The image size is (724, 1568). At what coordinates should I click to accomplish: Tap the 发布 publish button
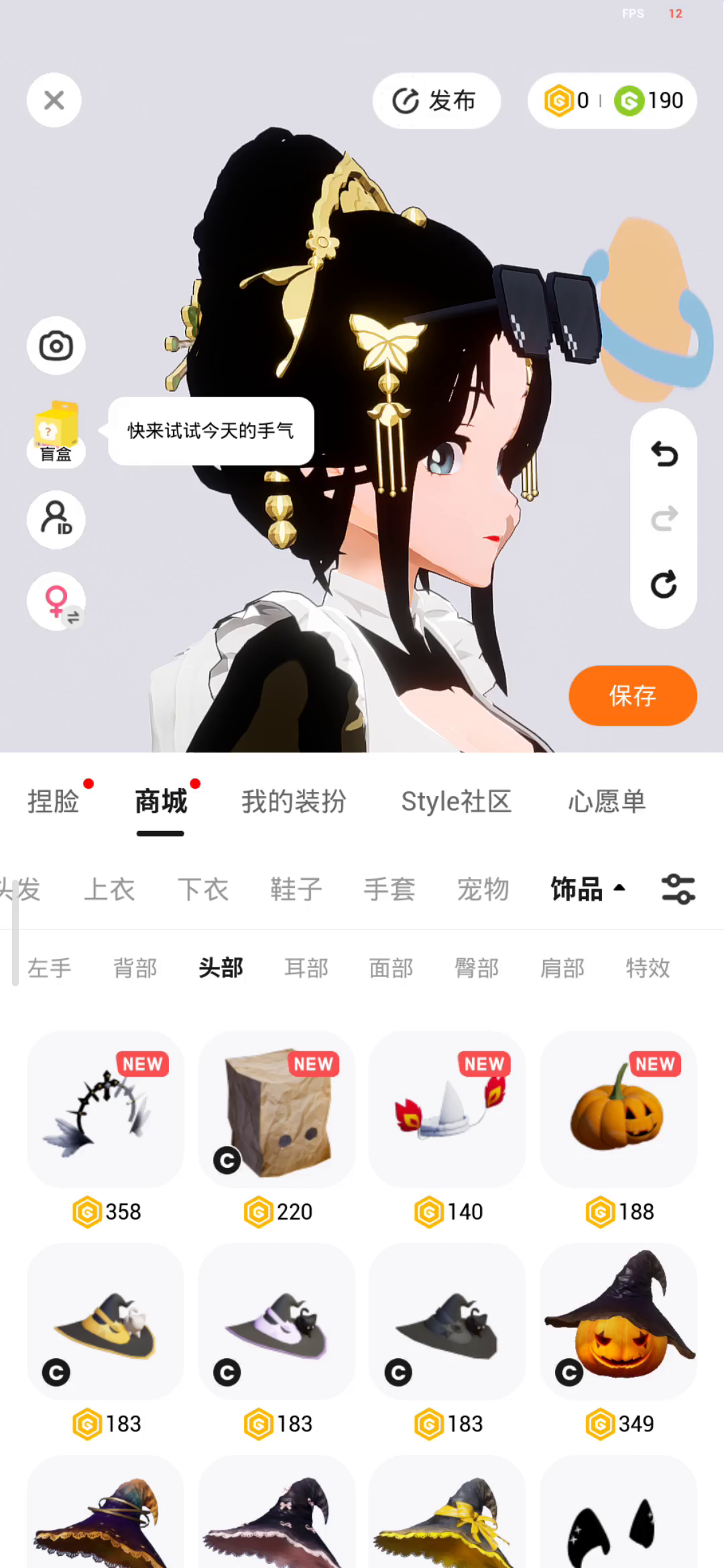coord(436,101)
